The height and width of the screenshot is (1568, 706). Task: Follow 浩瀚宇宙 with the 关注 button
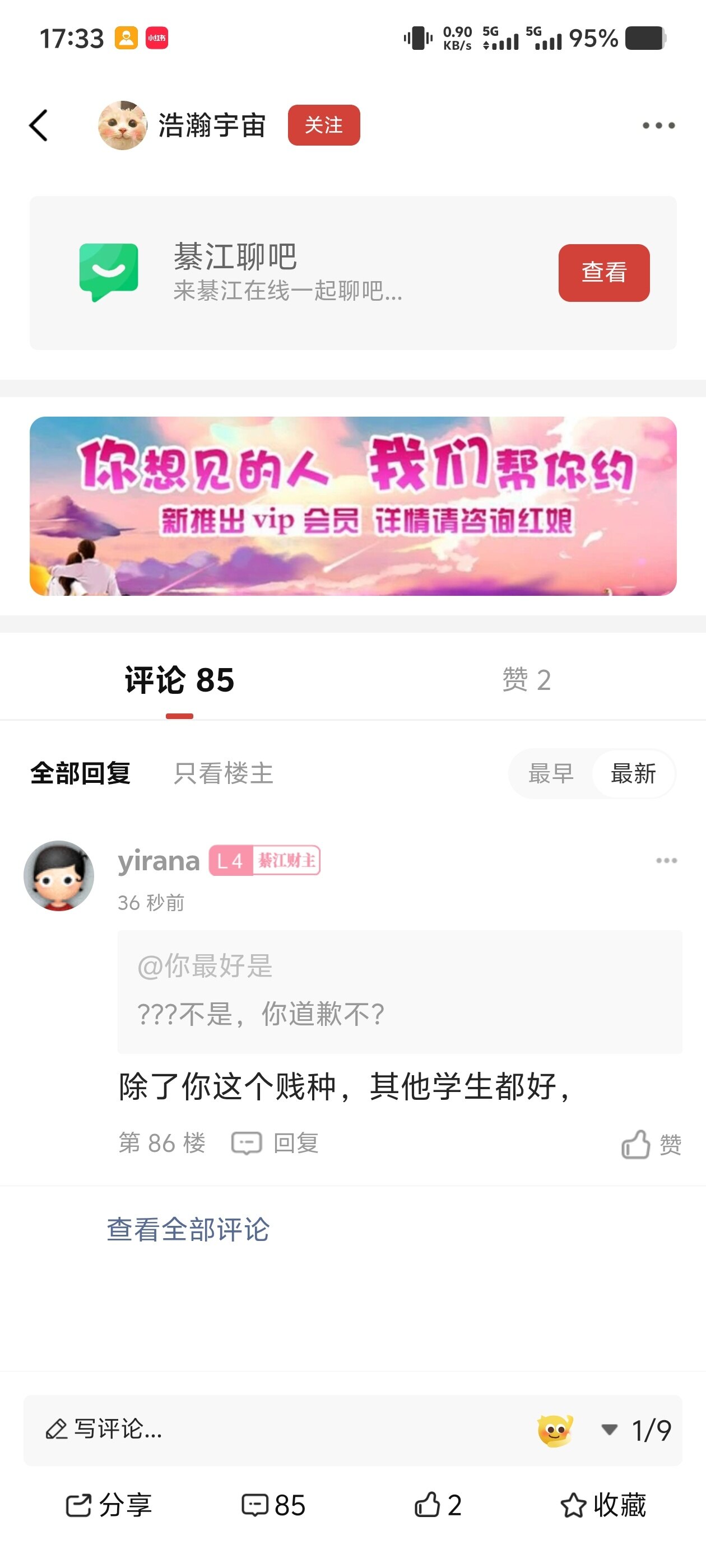tap(323, 125)
